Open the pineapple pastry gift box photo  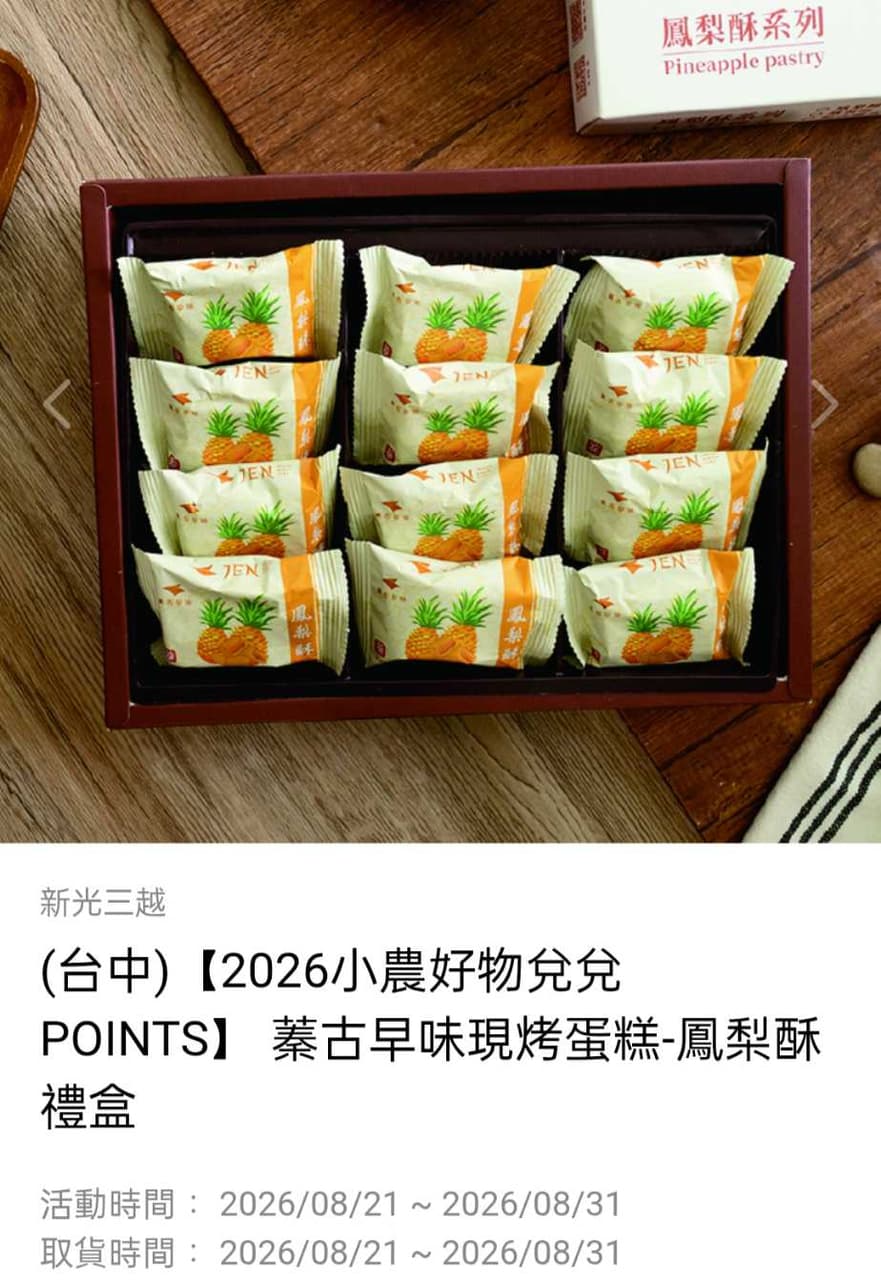(x=440, y=421)
